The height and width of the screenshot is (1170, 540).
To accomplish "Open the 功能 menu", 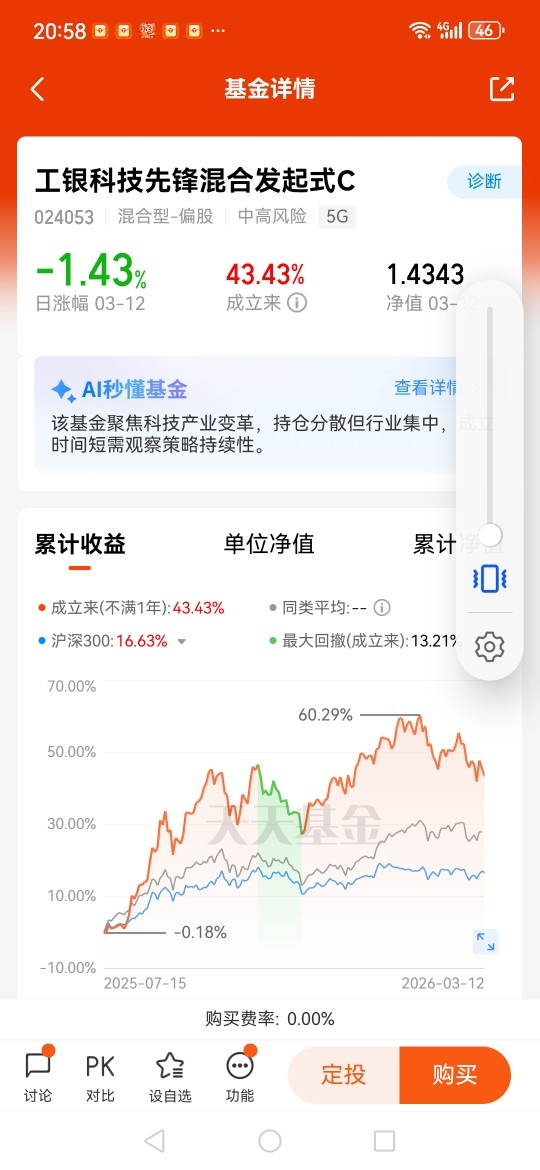I will [x=240, y=1075].
